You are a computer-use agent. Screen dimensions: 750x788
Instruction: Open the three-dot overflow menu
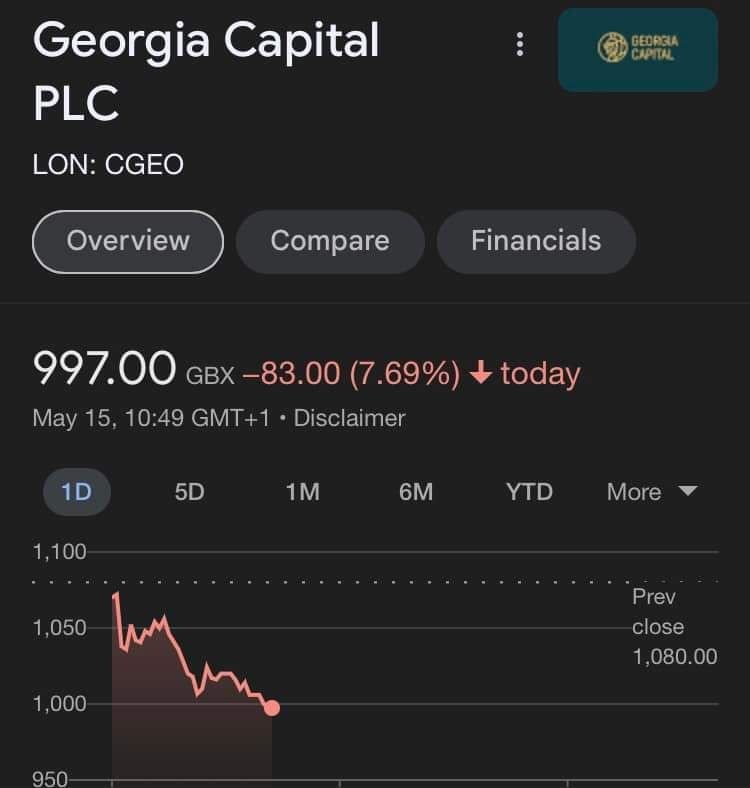click(519, 44)
